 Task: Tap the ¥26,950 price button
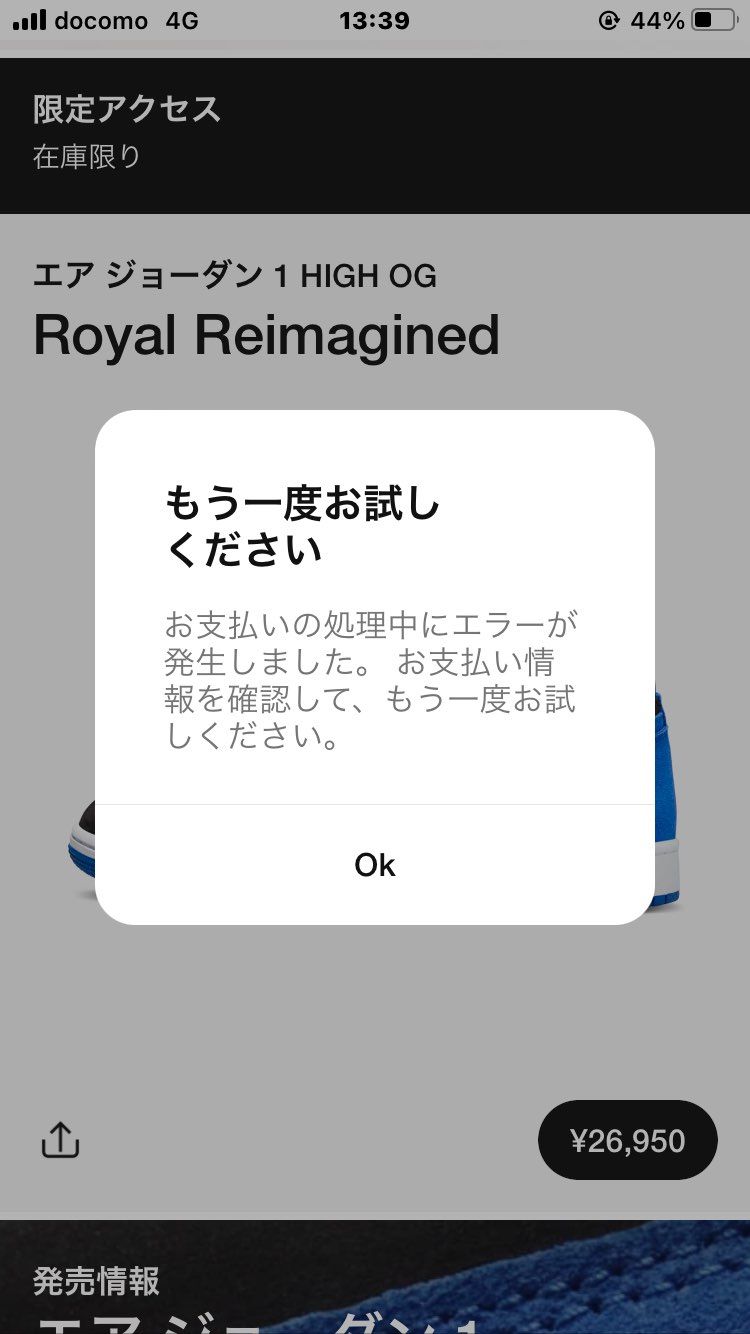point(628,1139)
